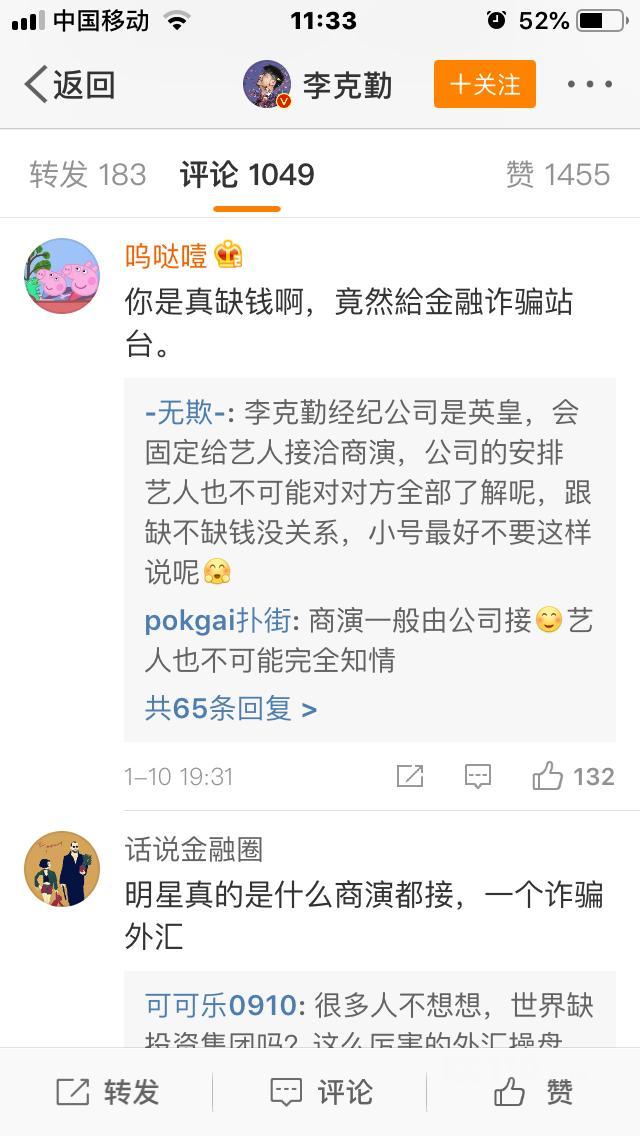Image resolution: width=640 pixels, height=1136 pixels.
Task: Go back with the 返回 button
Action: 70,85
